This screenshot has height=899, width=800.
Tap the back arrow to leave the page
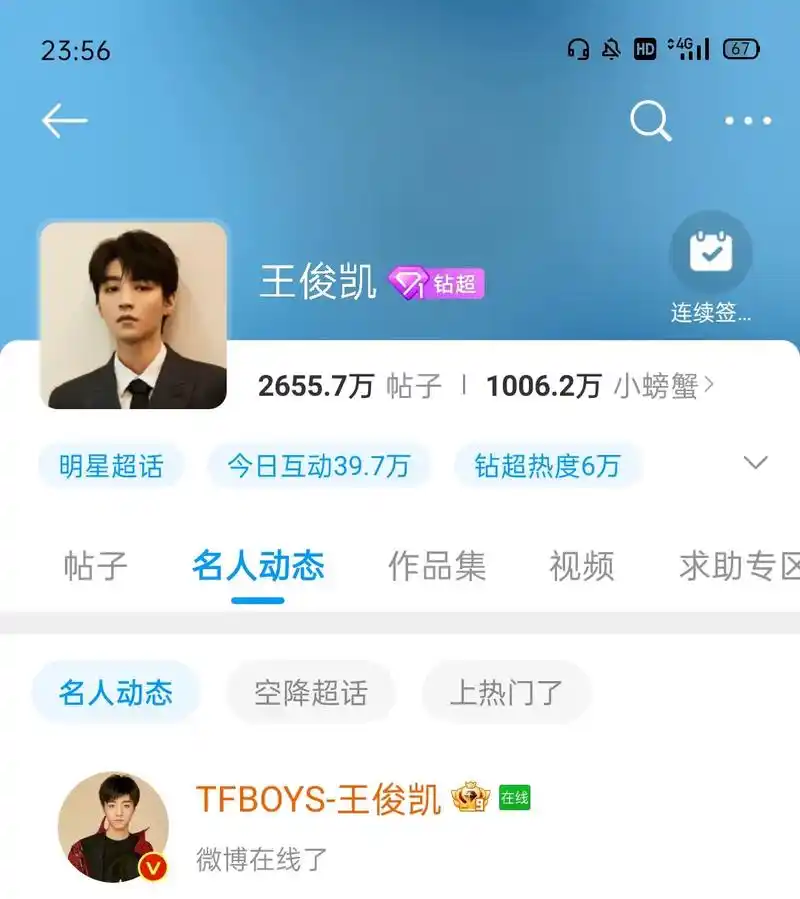63,120
